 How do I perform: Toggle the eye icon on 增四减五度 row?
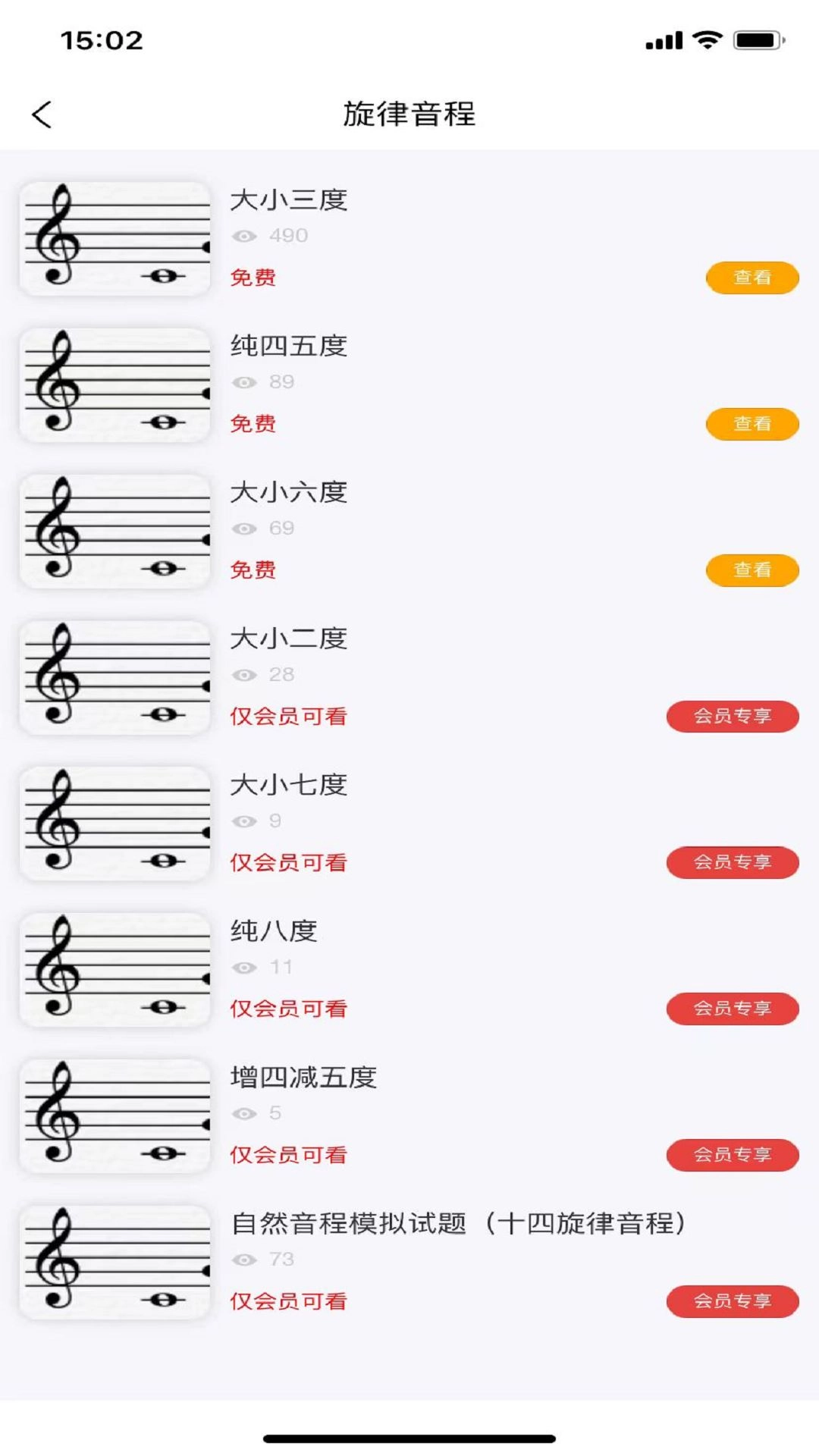(x=243, y=1113)
